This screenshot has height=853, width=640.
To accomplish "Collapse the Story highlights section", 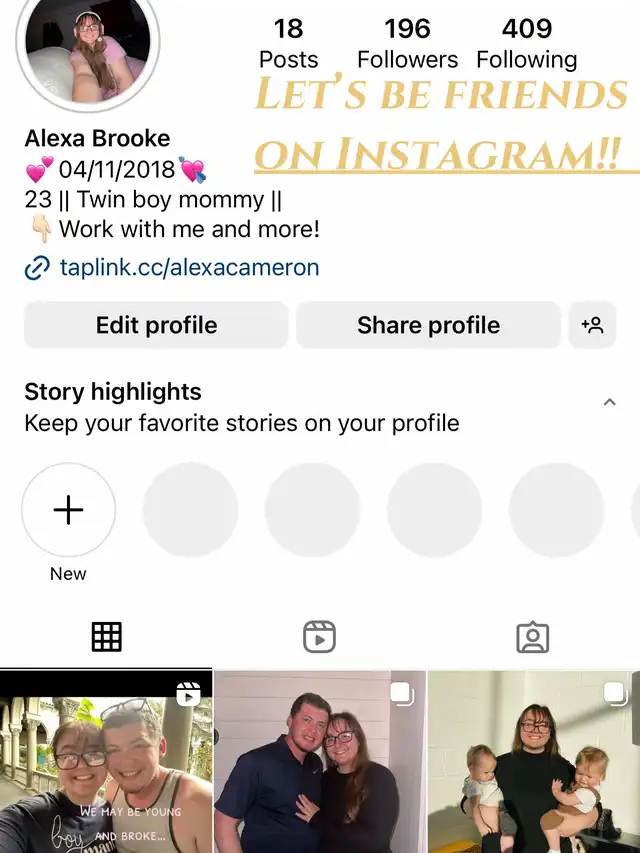I will [x=609, y=402].
